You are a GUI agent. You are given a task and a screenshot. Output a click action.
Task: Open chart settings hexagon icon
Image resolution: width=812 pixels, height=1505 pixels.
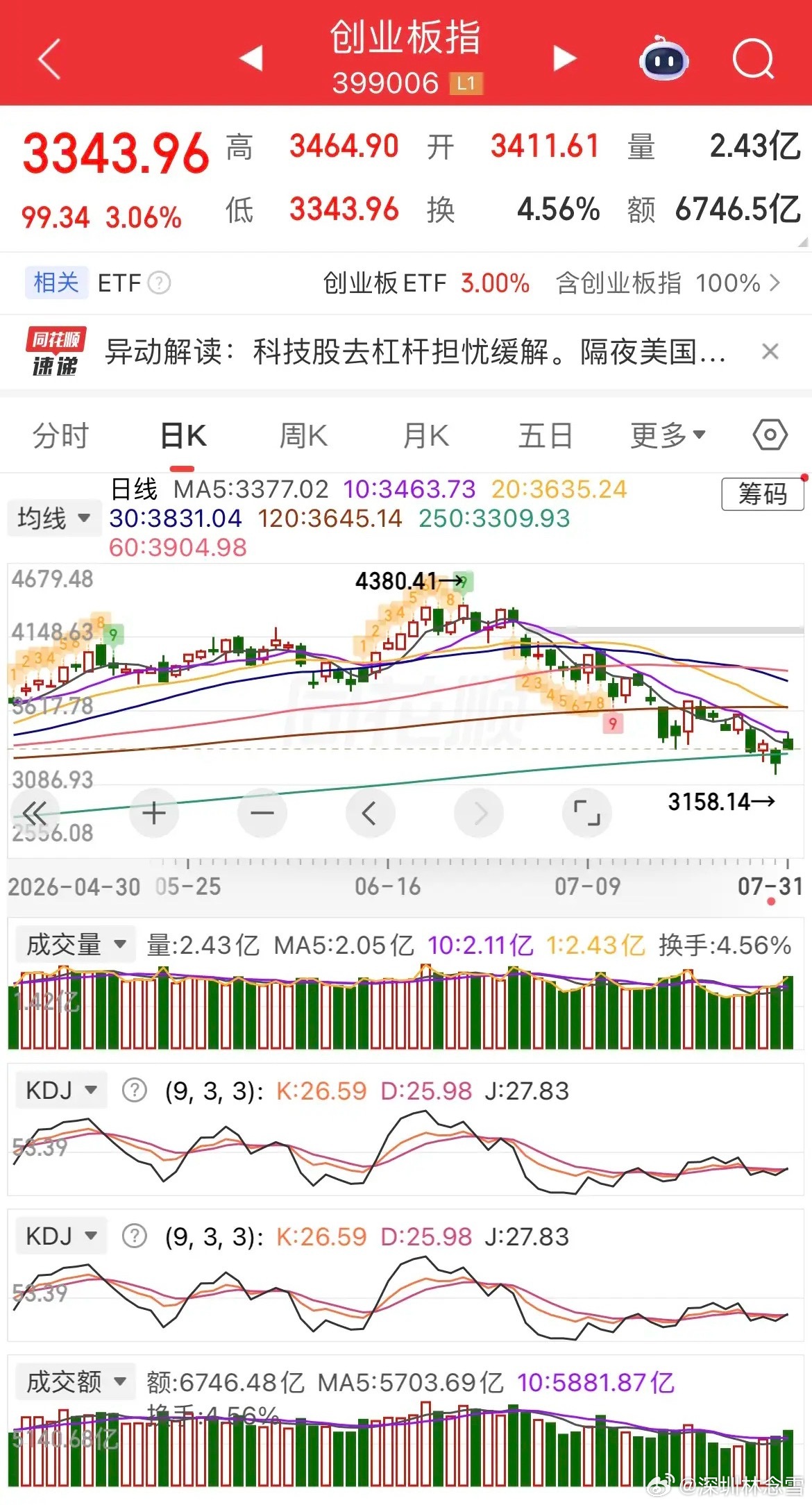point(770,435)
